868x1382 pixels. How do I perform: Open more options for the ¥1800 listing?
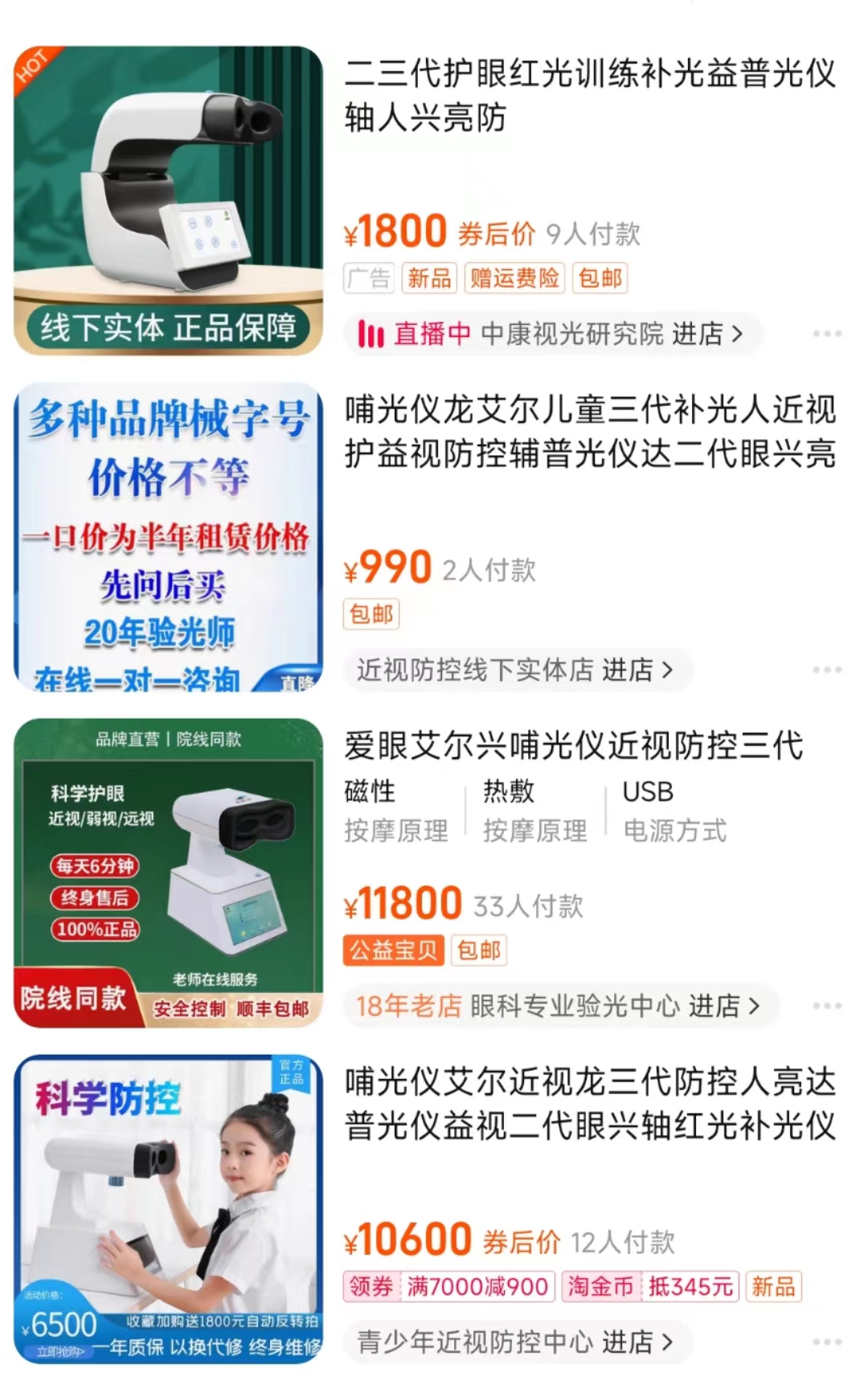click(826, 334)
